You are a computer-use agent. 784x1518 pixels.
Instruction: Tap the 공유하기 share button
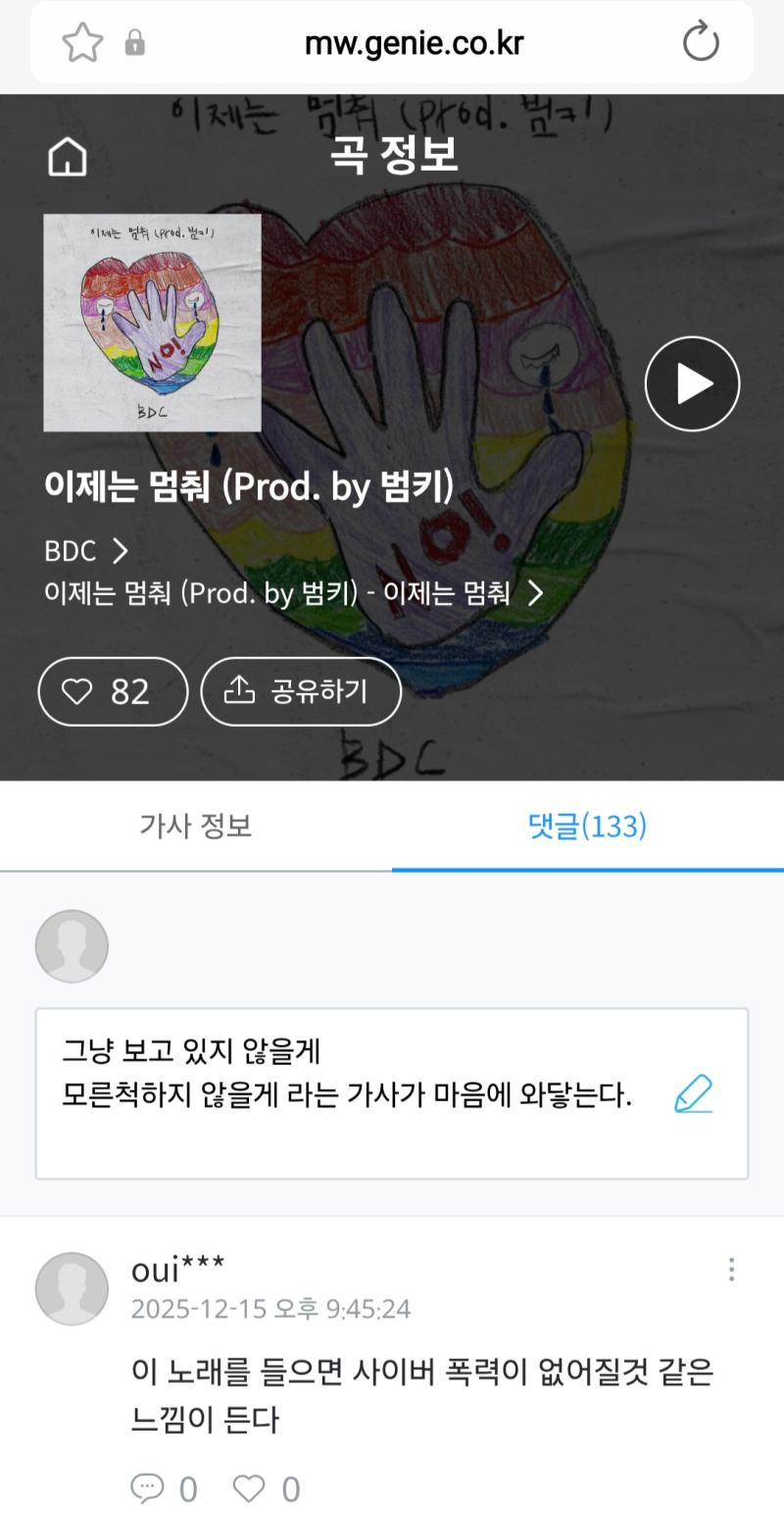click(x=301, y=691)
